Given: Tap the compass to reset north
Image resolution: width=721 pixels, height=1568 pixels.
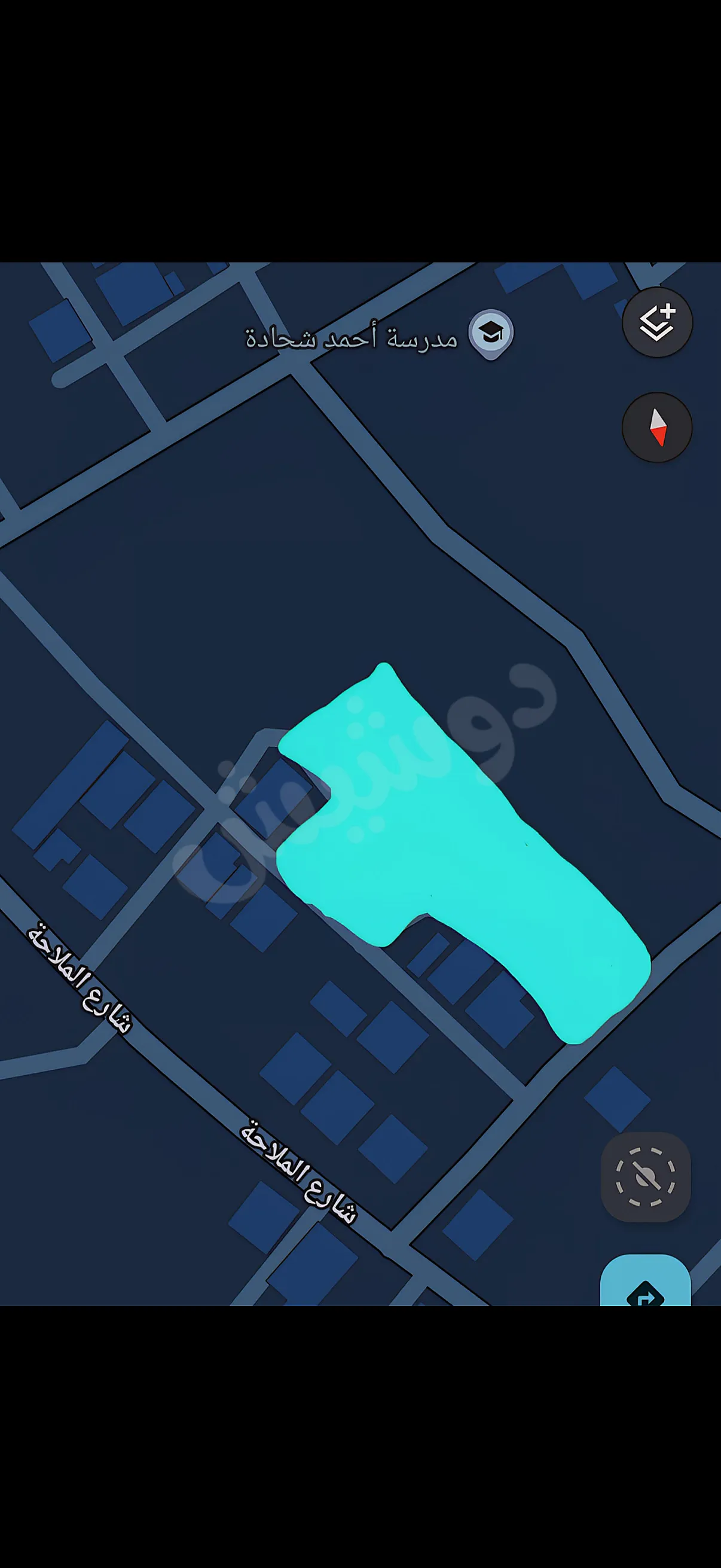Looking at the screenshot, I should (x=657, y=428).
